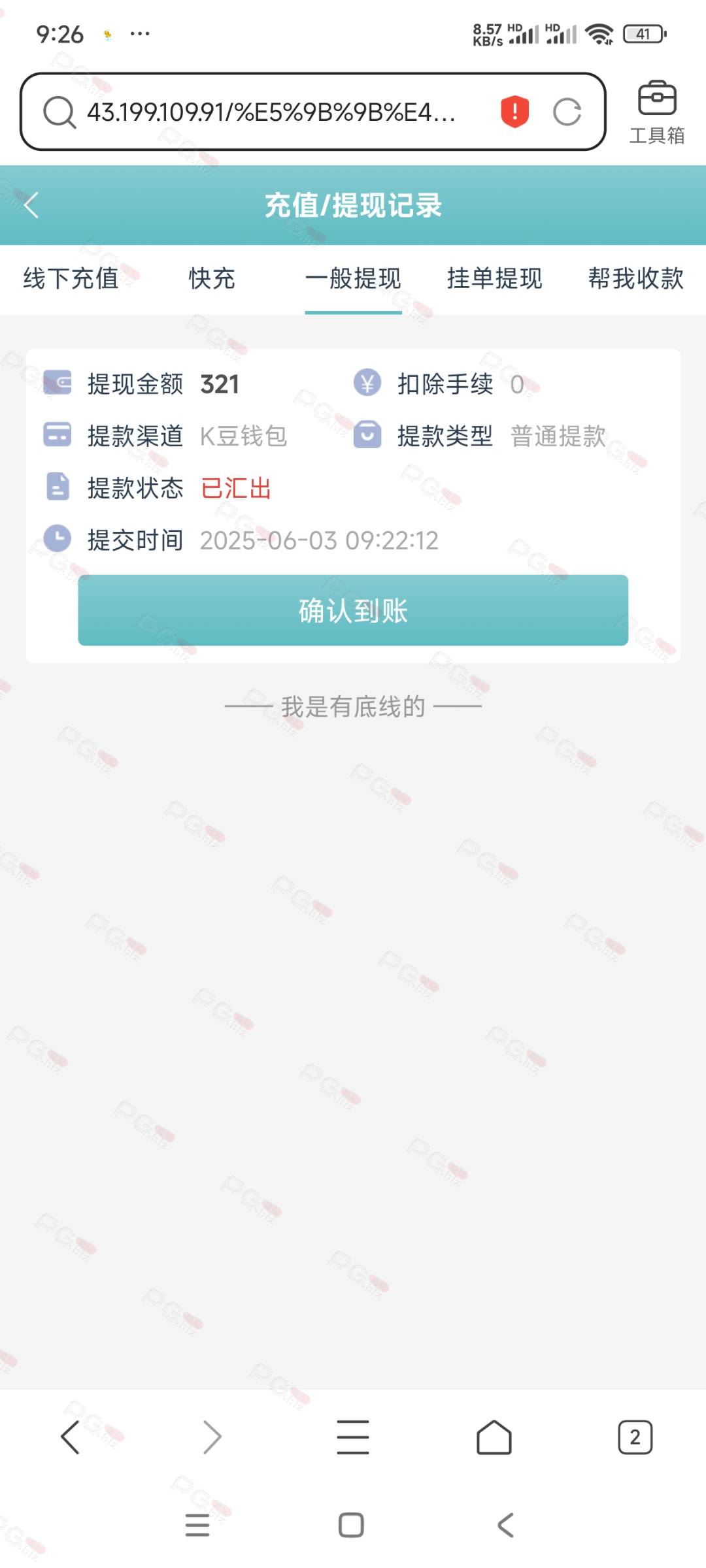Switch to the 帮我收款 tab
The width and height of the screenshot is (706, 1568).
[x=636, y=278]
